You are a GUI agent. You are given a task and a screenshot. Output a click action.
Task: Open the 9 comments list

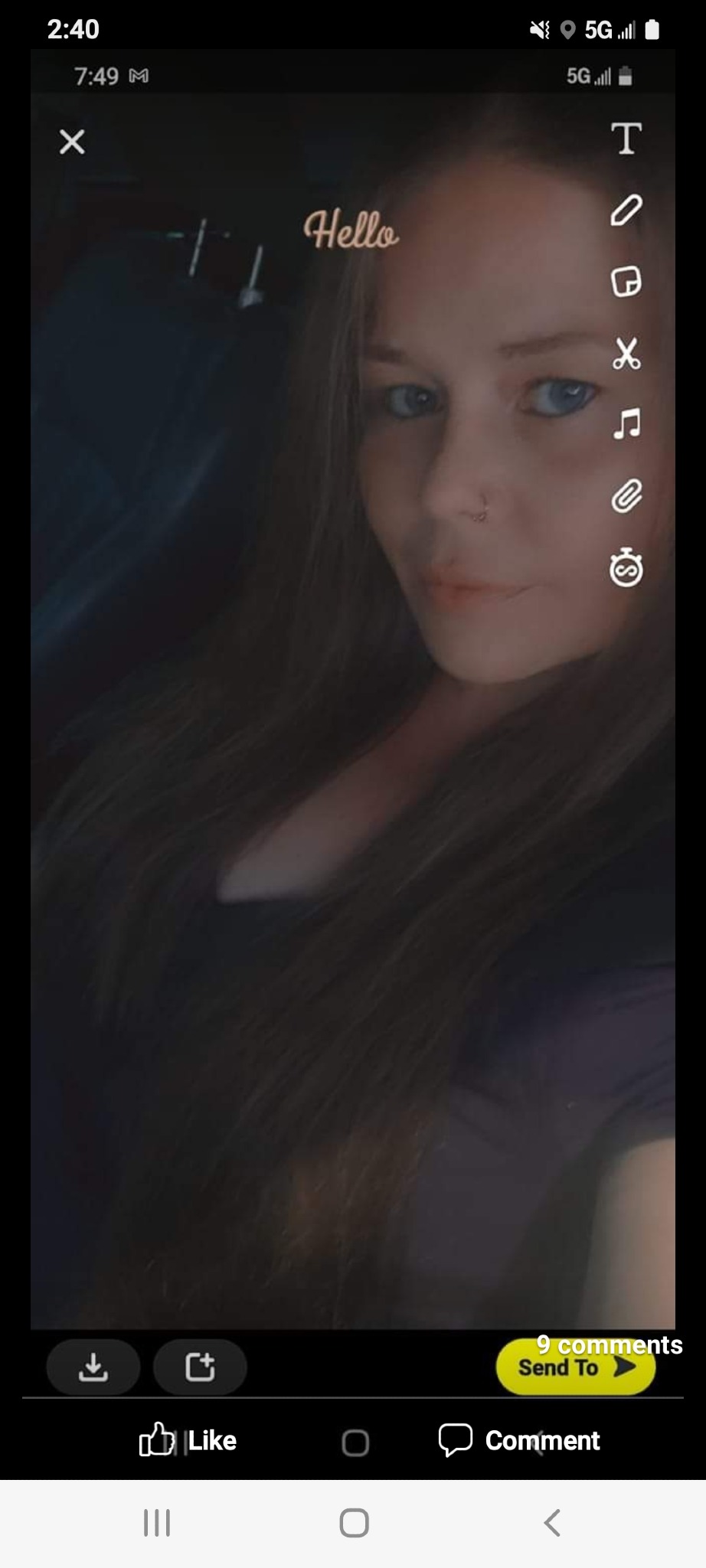[x=610, y=1344]
